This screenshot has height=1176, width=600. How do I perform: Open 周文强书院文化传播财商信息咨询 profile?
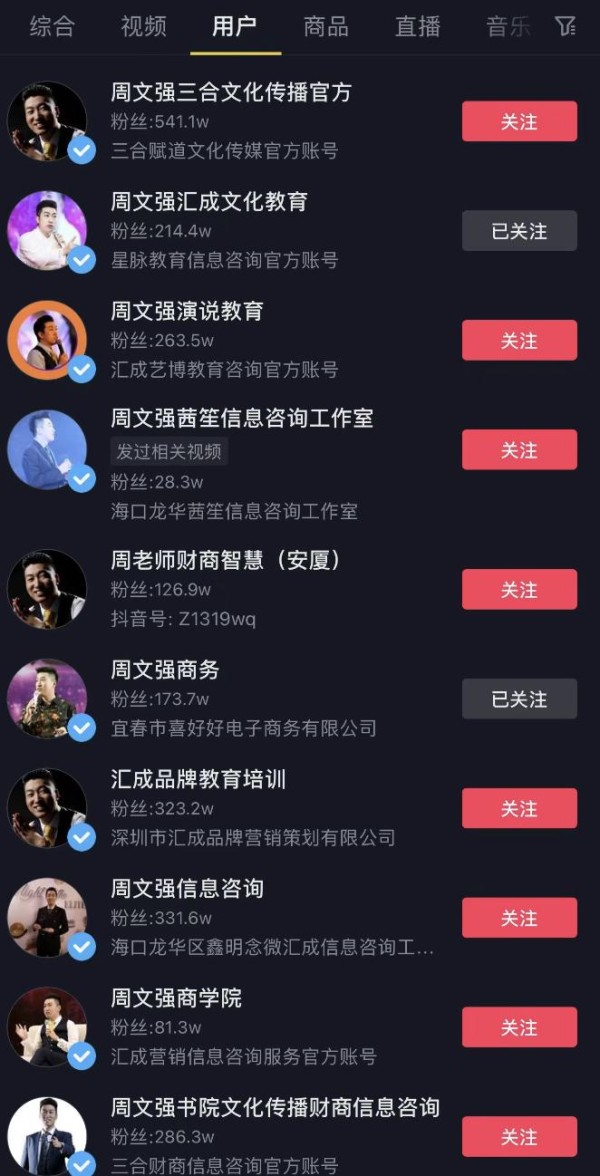click(275, 1108)
